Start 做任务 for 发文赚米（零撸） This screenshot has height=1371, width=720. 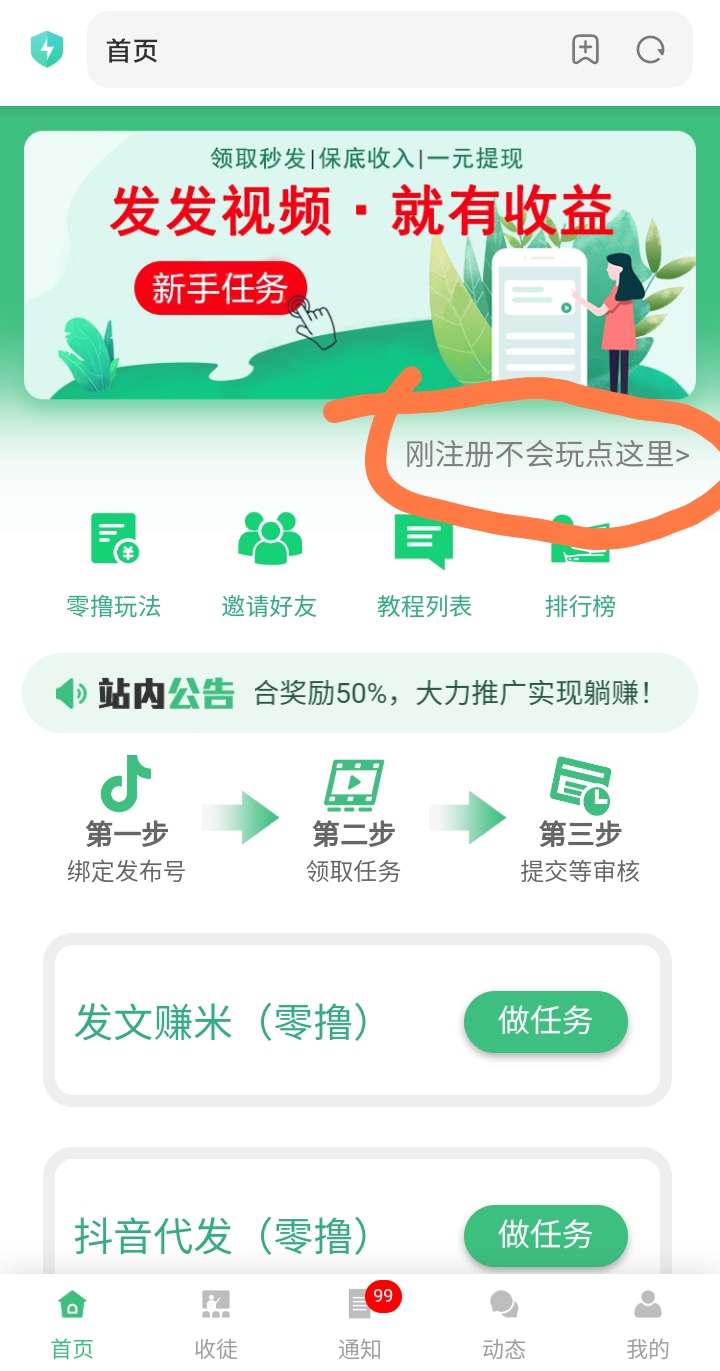545,1021
